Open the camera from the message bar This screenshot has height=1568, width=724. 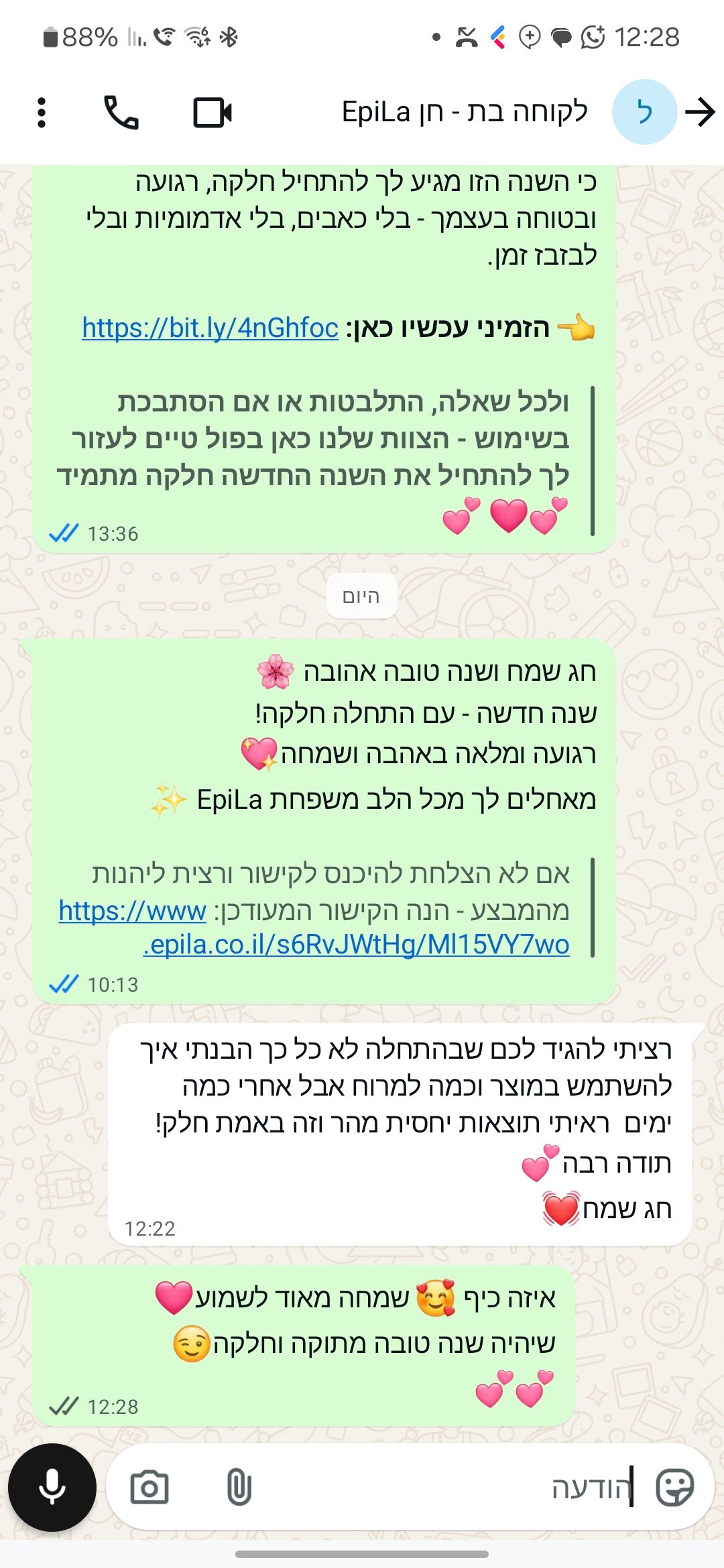pos(149,1488)
